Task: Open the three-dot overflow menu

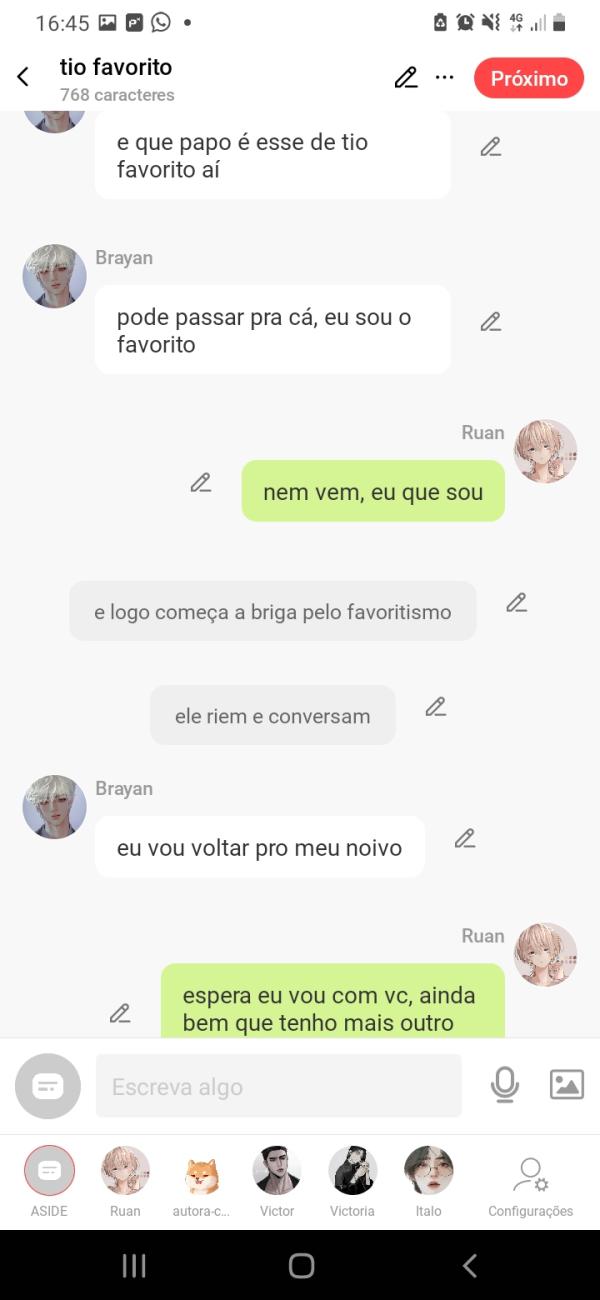Action: (x=445, y=78)
